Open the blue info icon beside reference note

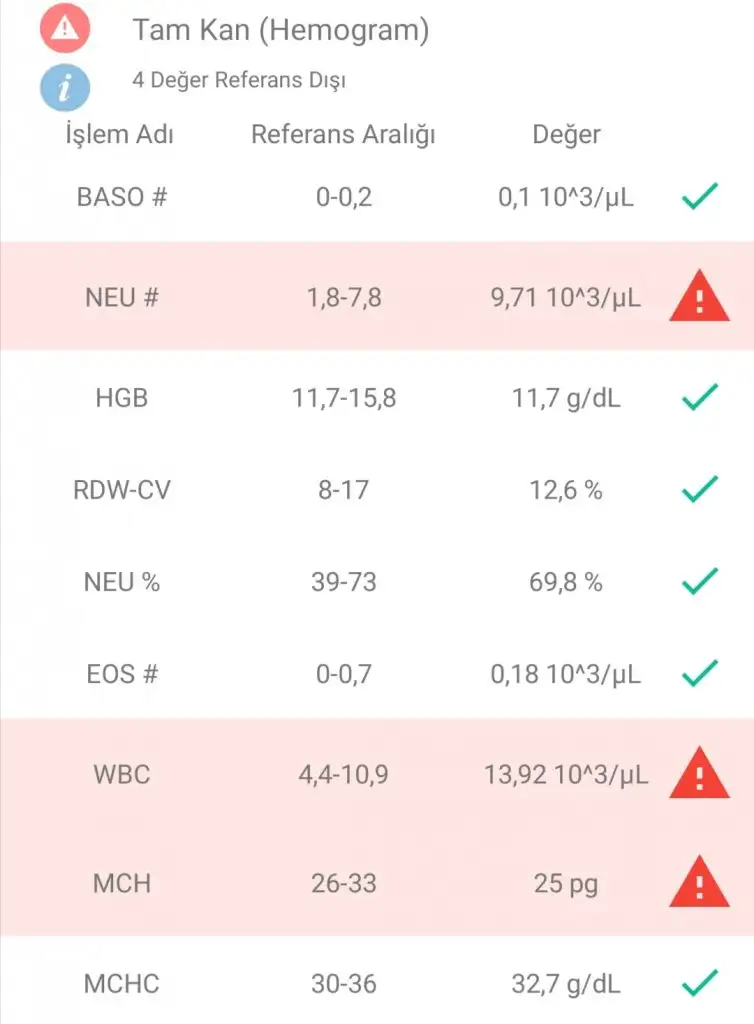[x=66, y=87]
